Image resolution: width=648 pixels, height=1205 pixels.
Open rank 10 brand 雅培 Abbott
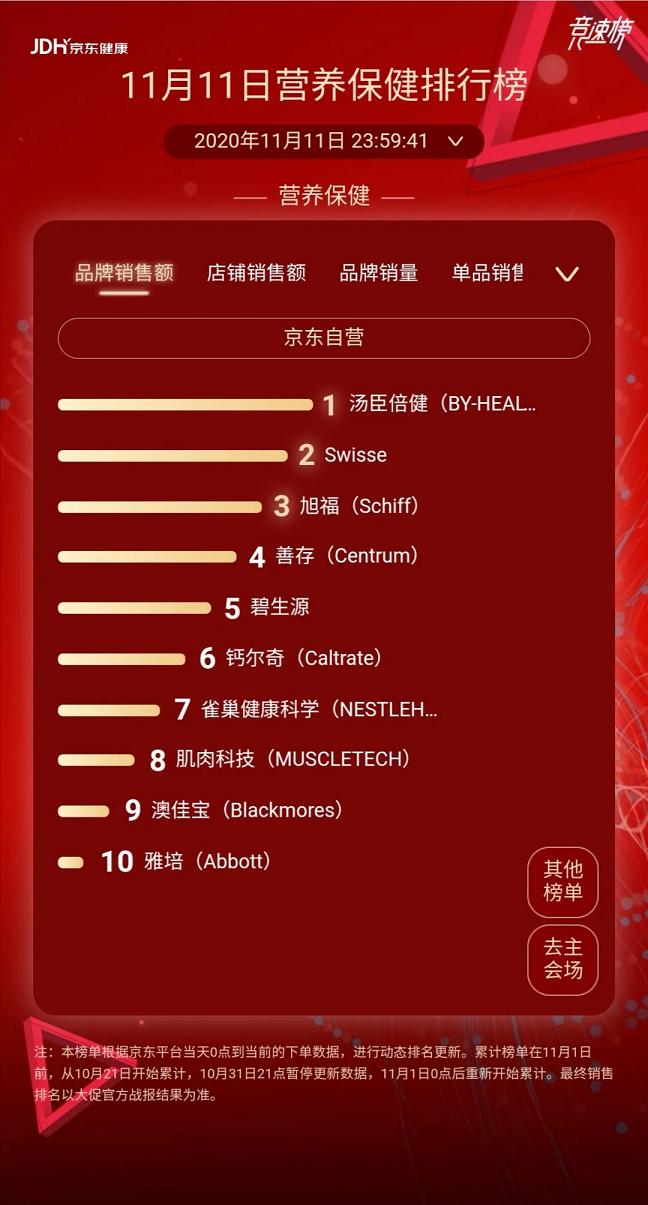pos(207,861)
